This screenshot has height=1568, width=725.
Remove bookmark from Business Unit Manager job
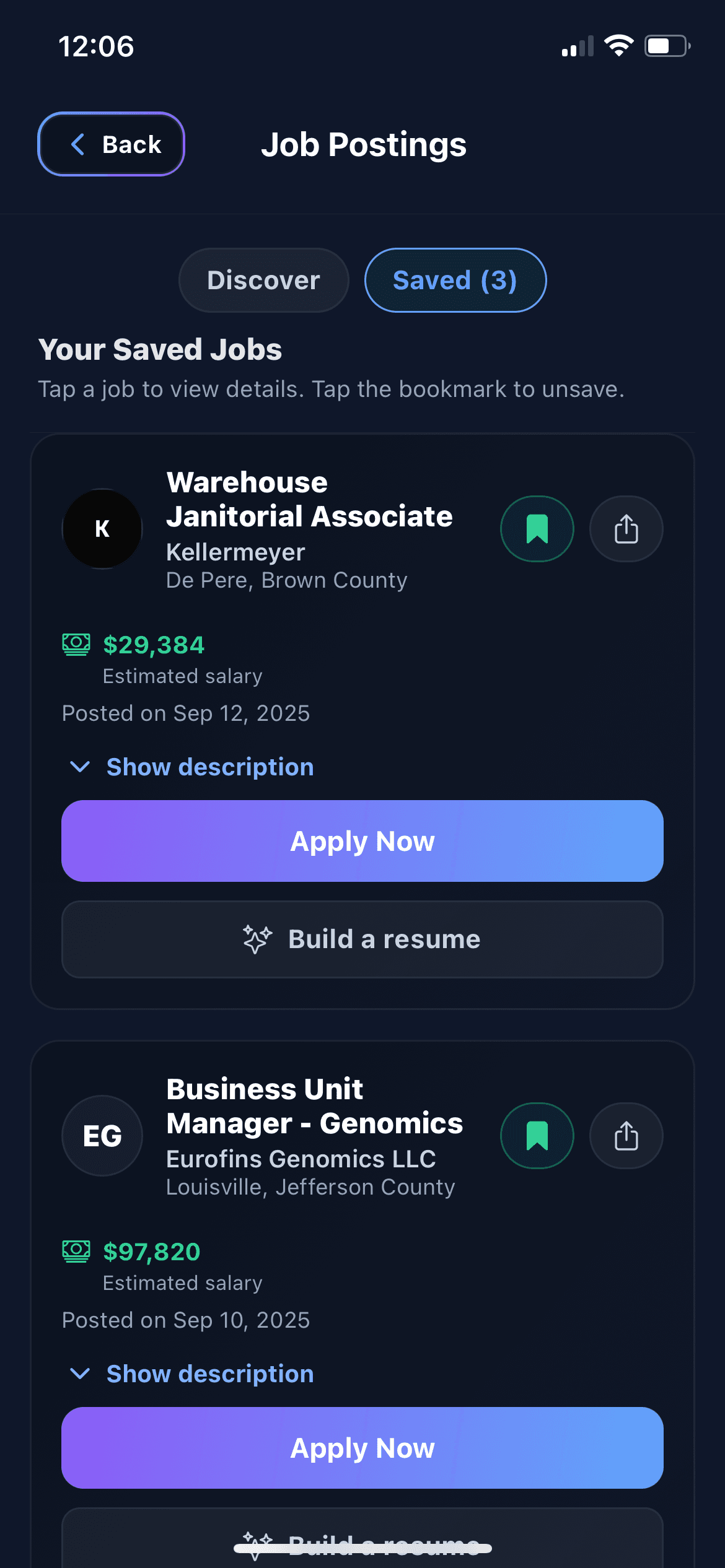pyautogui.click(x=537, y=1136)
